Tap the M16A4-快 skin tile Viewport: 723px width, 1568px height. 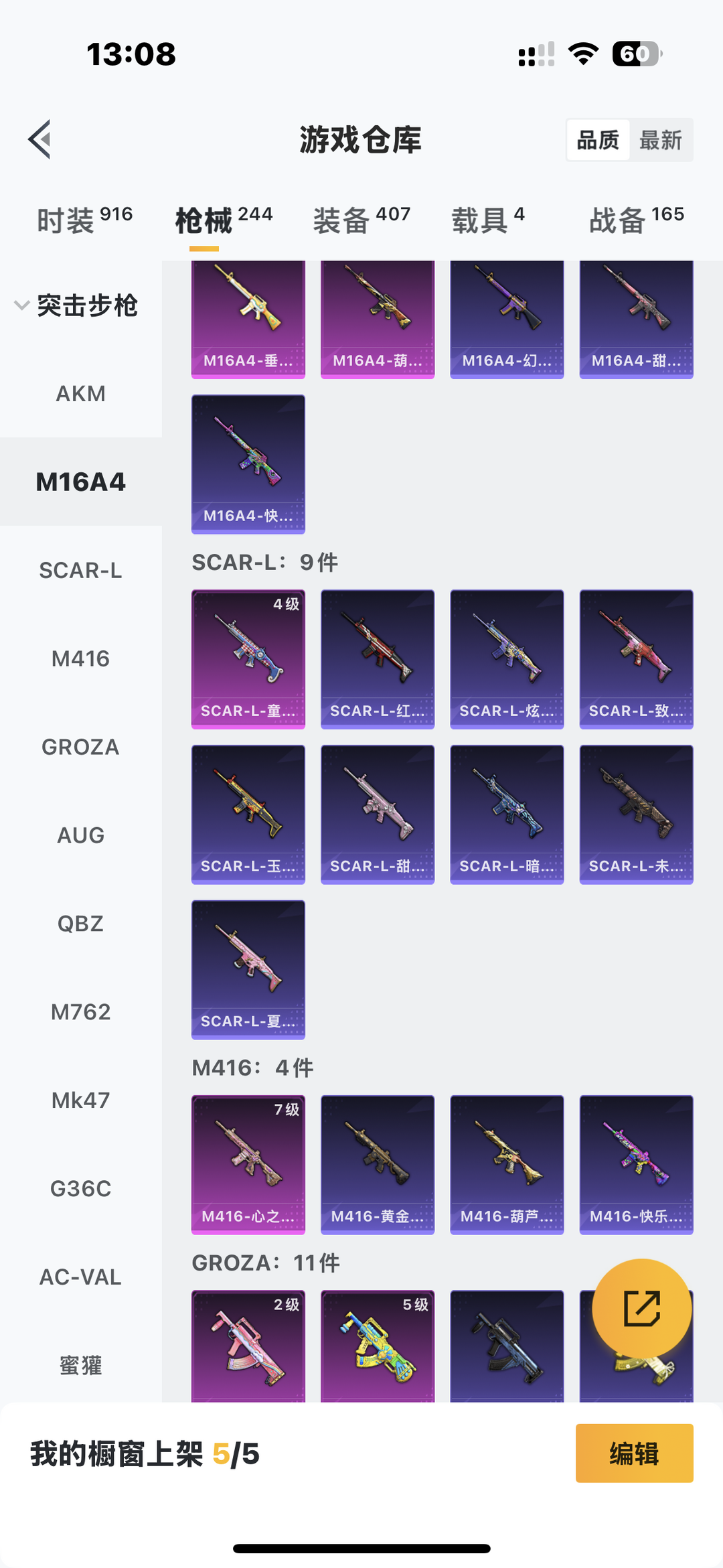[x=248, y=464]
